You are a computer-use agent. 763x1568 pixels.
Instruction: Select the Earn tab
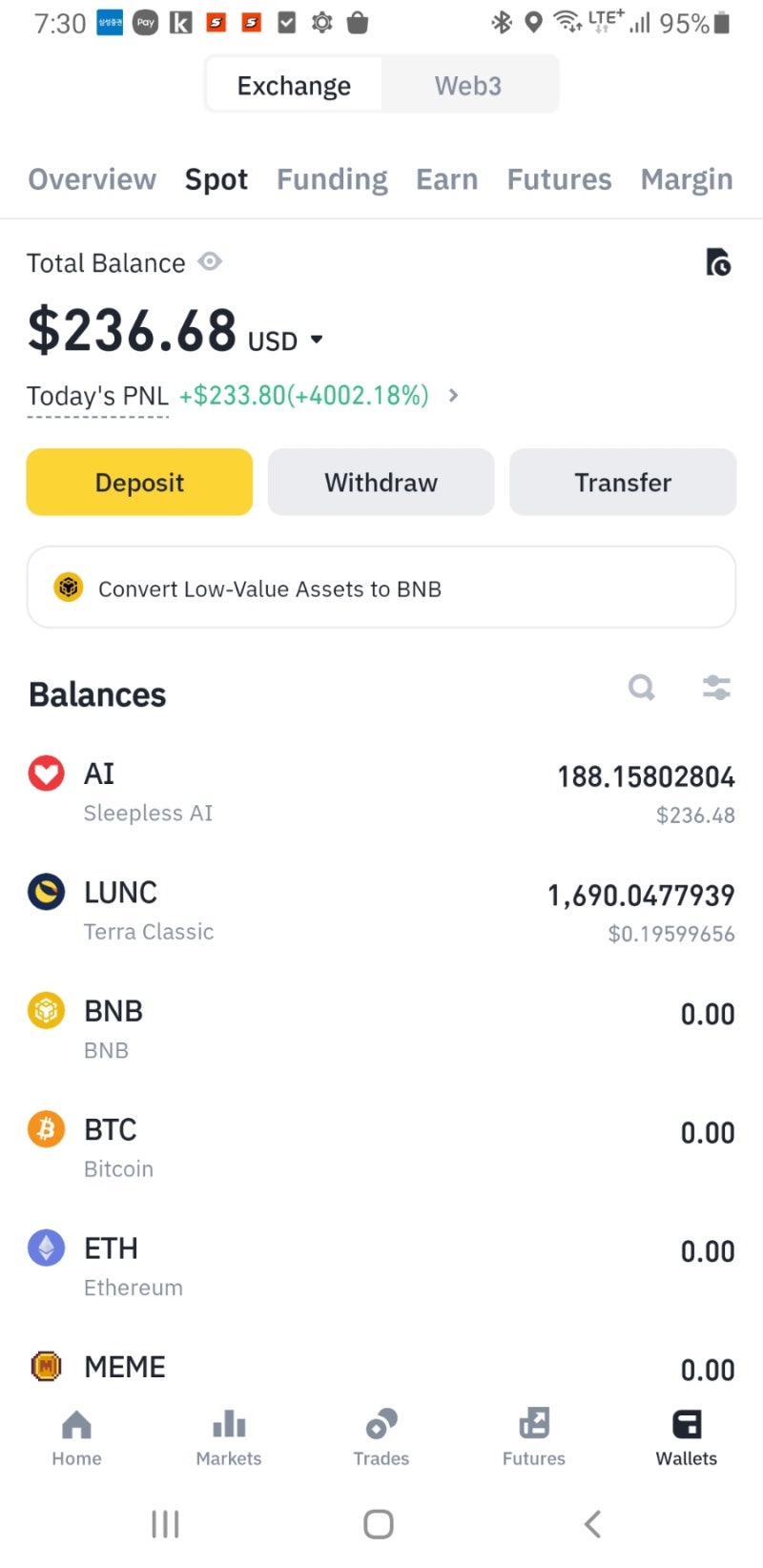446,179
